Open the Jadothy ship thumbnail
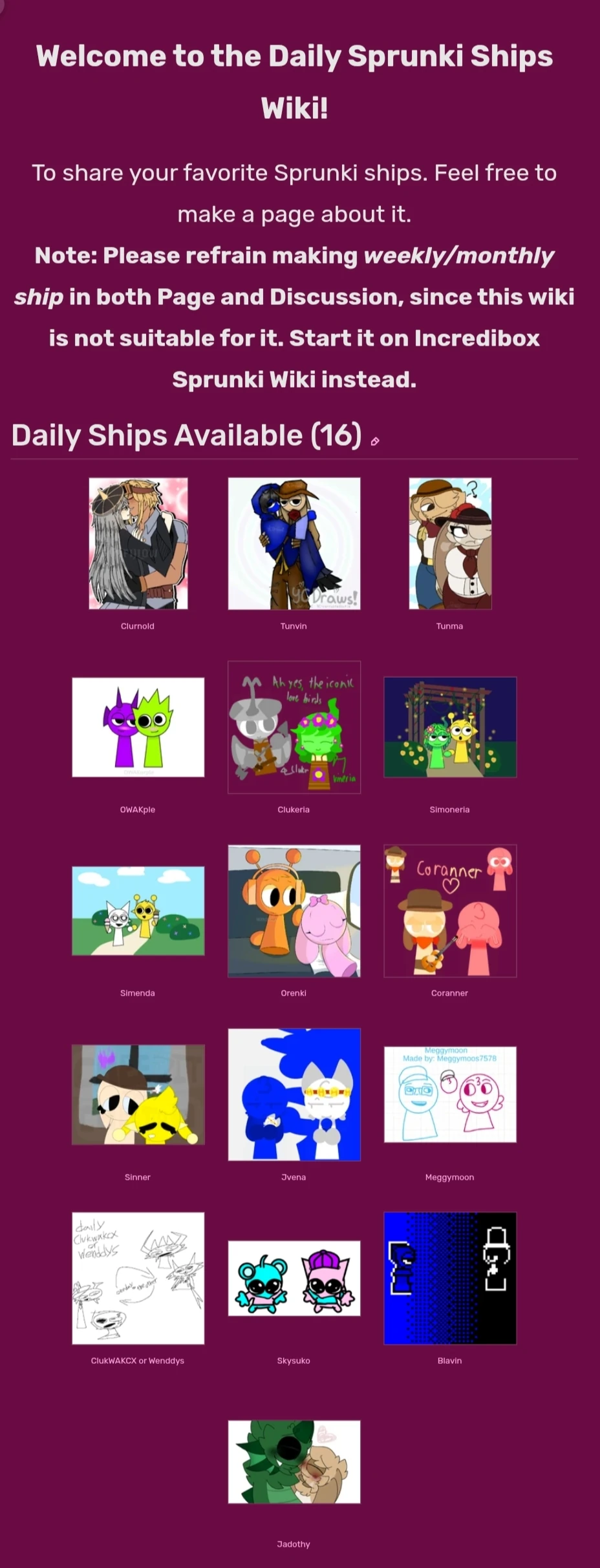The height and width of the screenshot is (1568, 600). click(x=294, y=1463)
